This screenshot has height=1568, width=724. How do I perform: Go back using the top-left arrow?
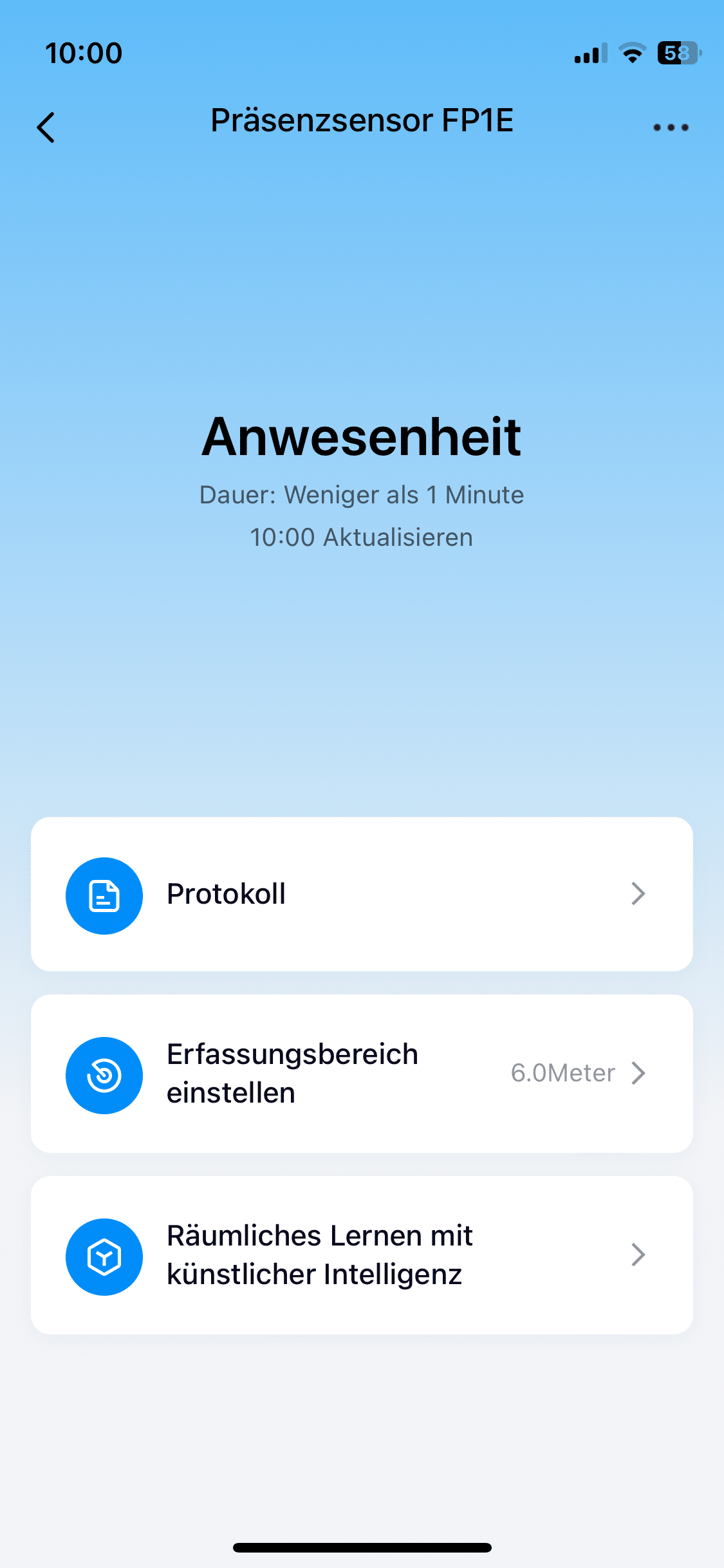pos(46,127)
